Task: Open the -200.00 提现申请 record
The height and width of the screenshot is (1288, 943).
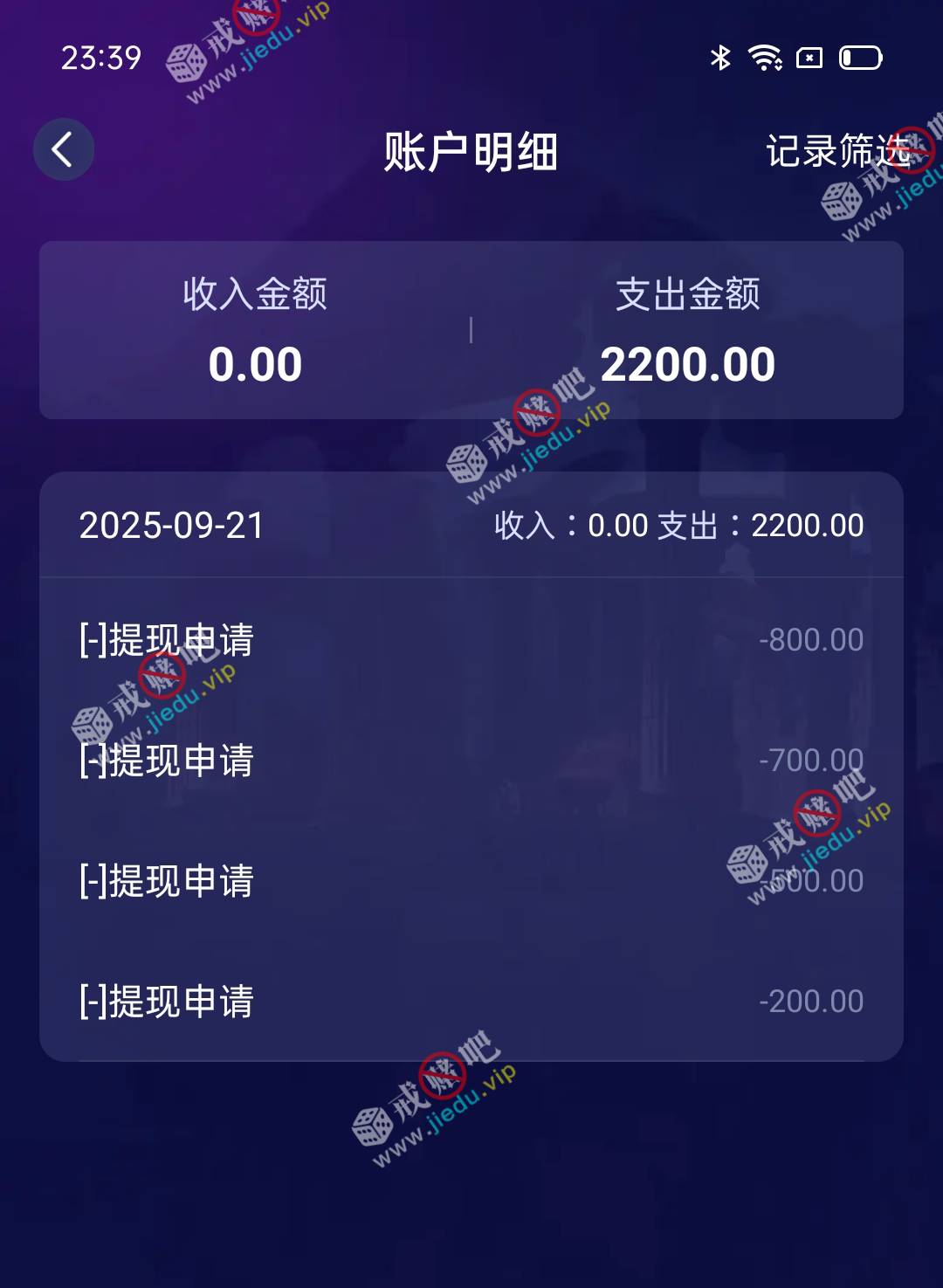Action: (x=471, y=1001)
